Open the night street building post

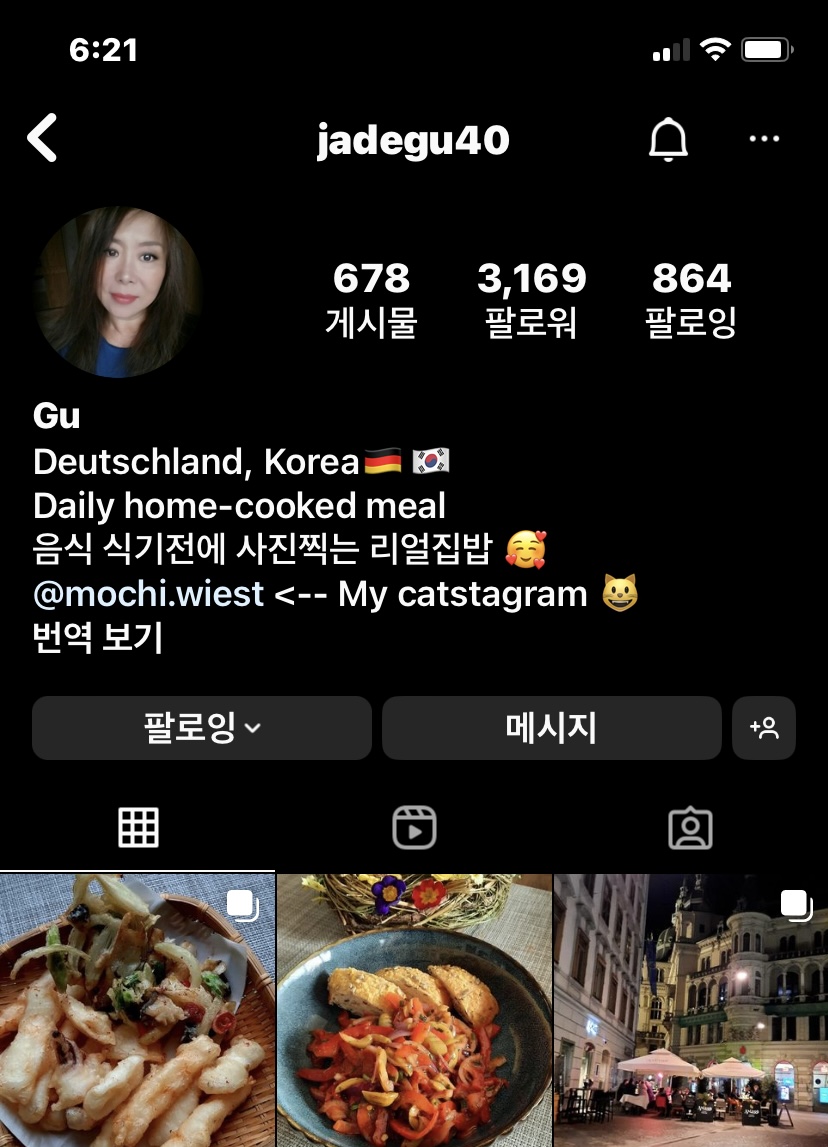[691, 1010]
